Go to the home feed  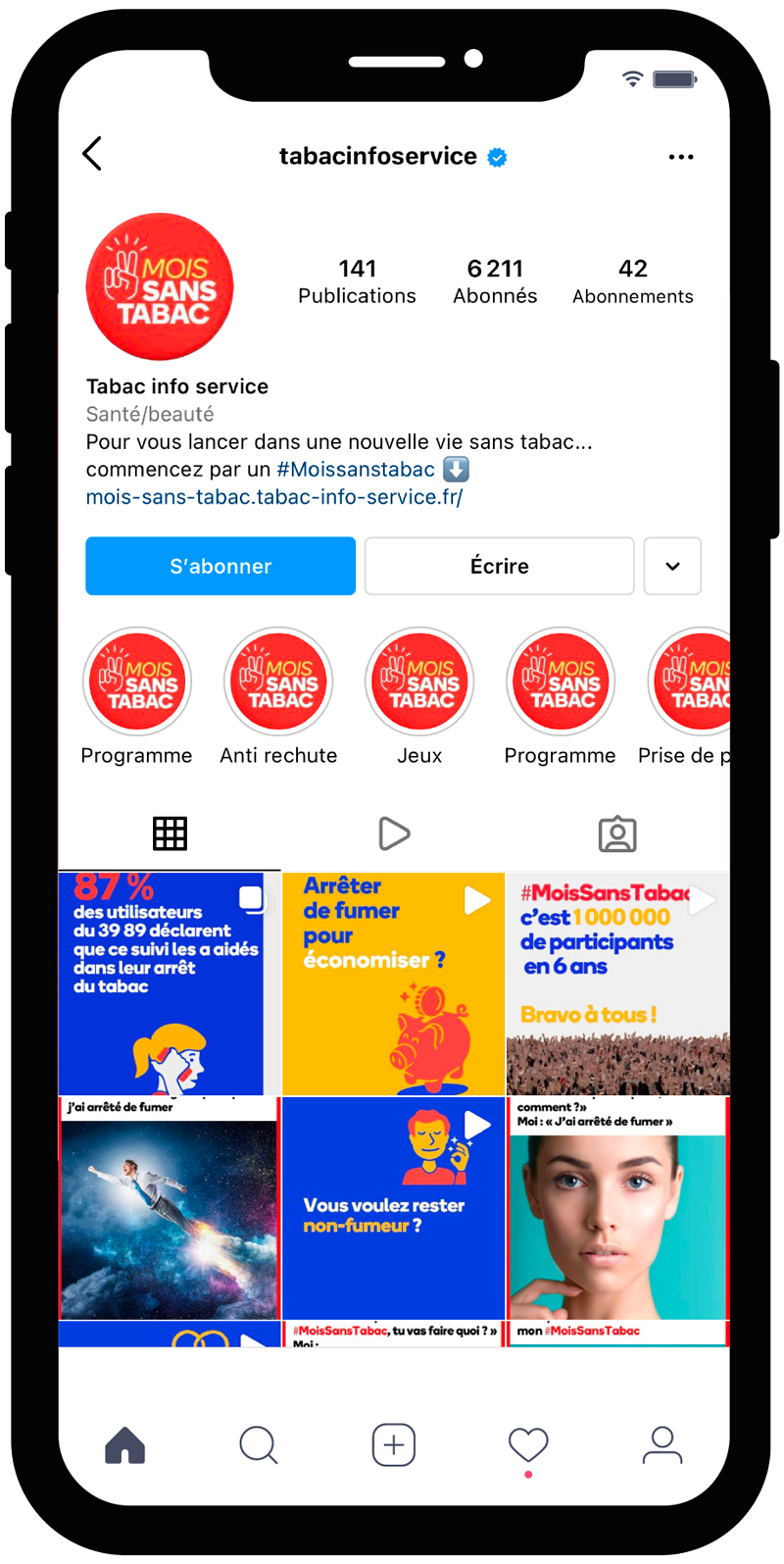[x=125, y=1445]
